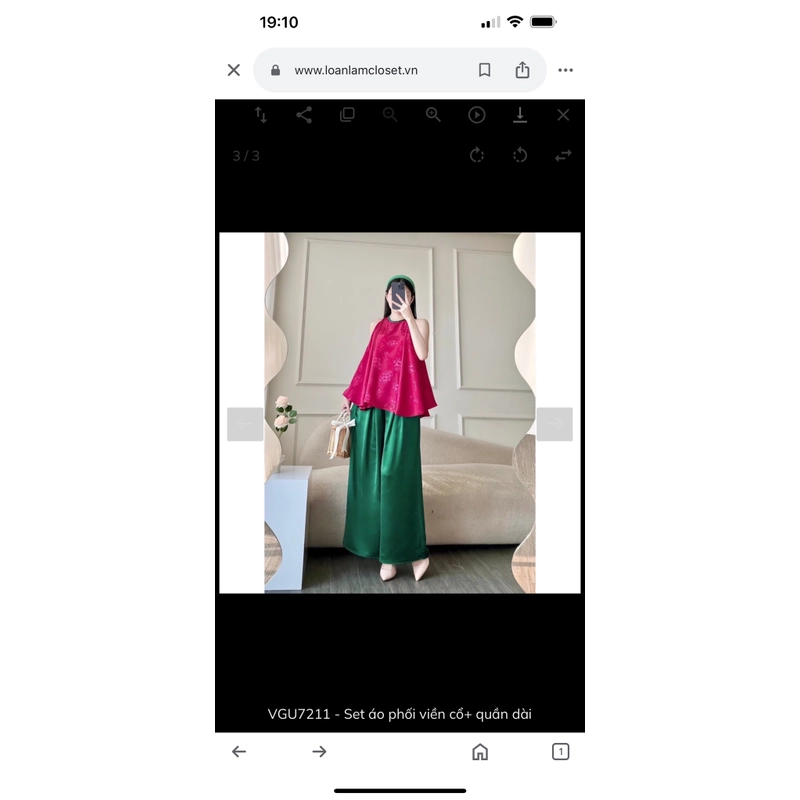Rotate the image clockwise
800x800 pixels.
[x=477, y=155]
